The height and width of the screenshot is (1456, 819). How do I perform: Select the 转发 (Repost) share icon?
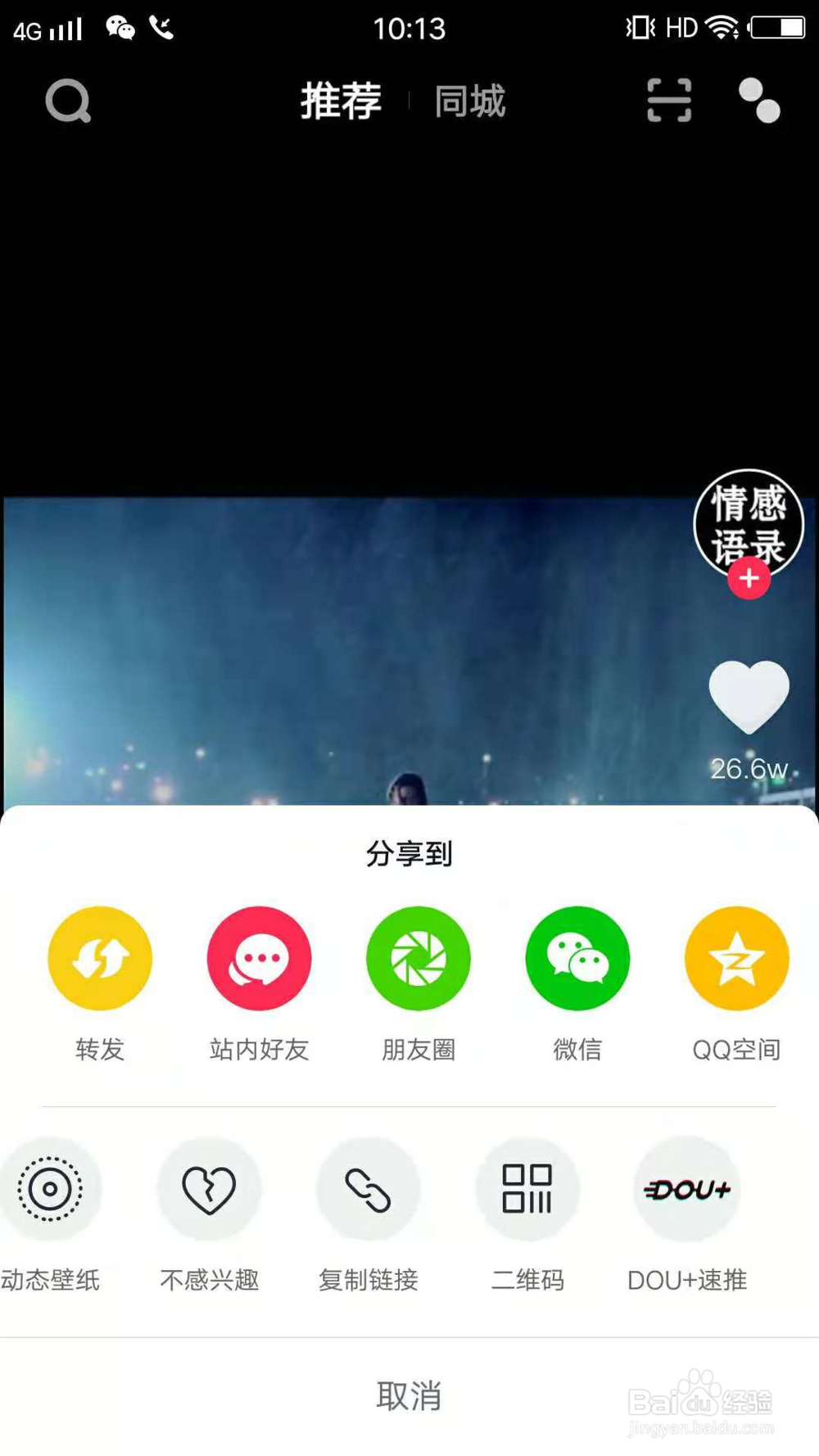[x=99, y=958]
